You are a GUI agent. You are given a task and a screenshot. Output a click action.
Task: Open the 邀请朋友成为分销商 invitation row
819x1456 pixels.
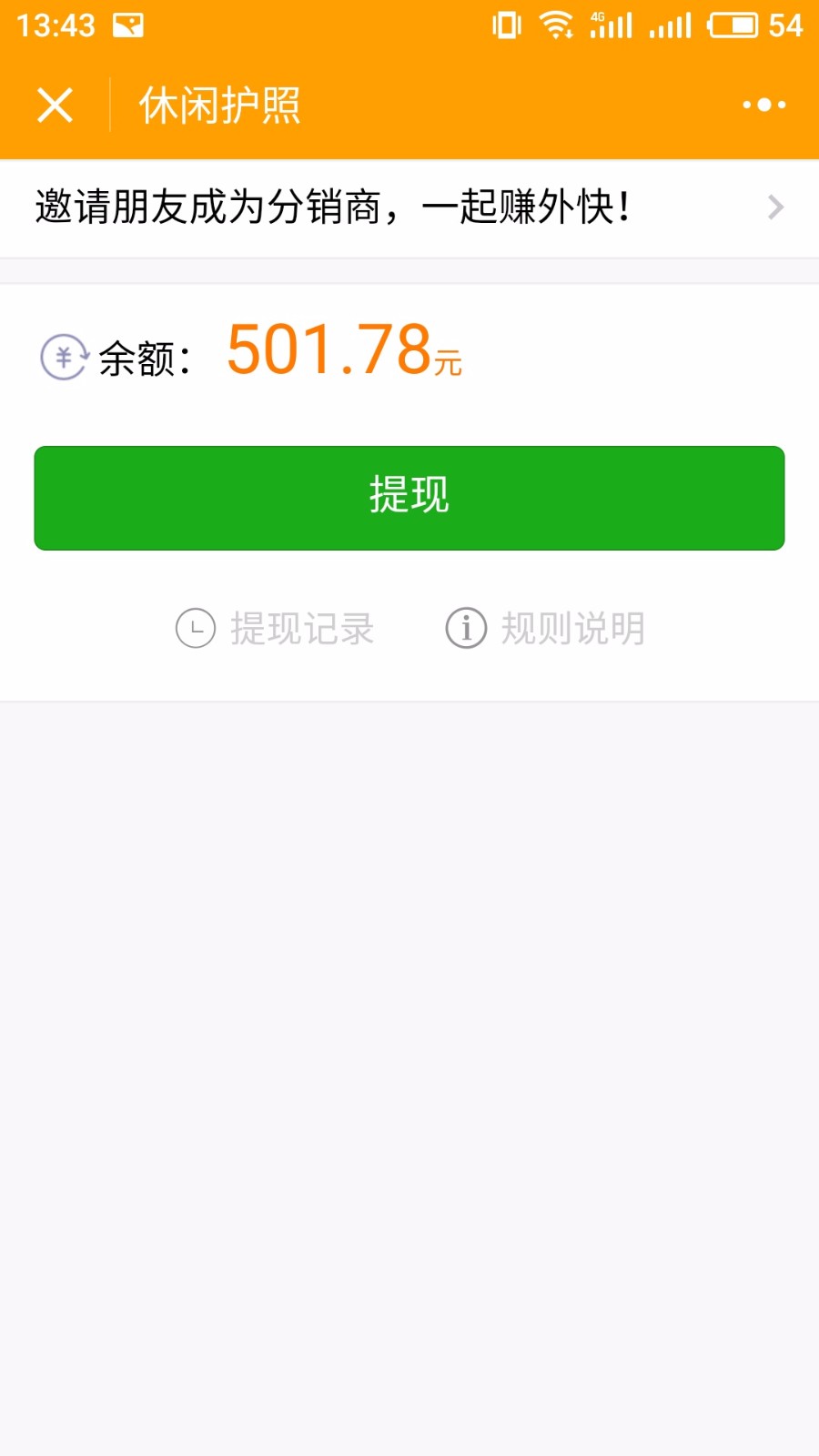[409, 207]
